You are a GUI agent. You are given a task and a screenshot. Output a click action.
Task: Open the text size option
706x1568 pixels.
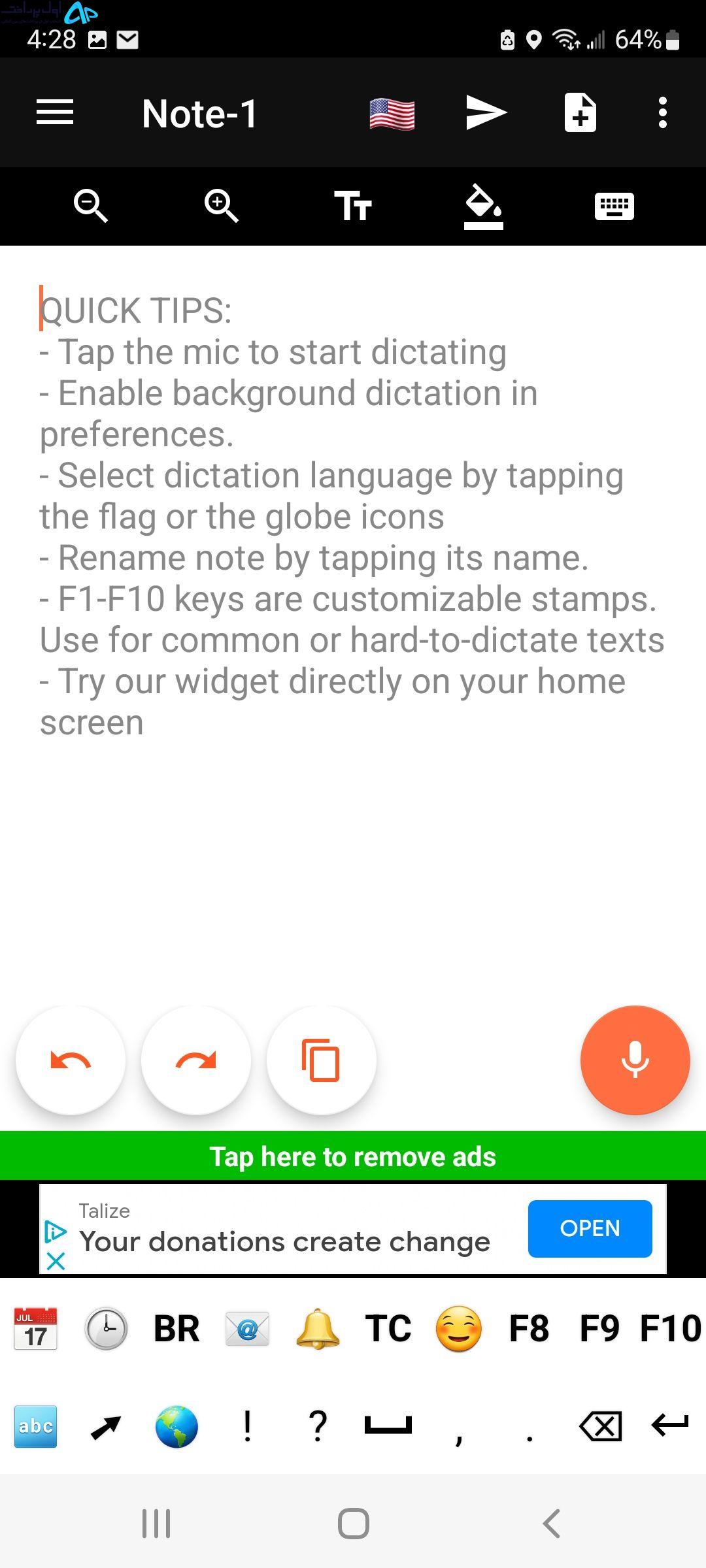tap(353, 206)
